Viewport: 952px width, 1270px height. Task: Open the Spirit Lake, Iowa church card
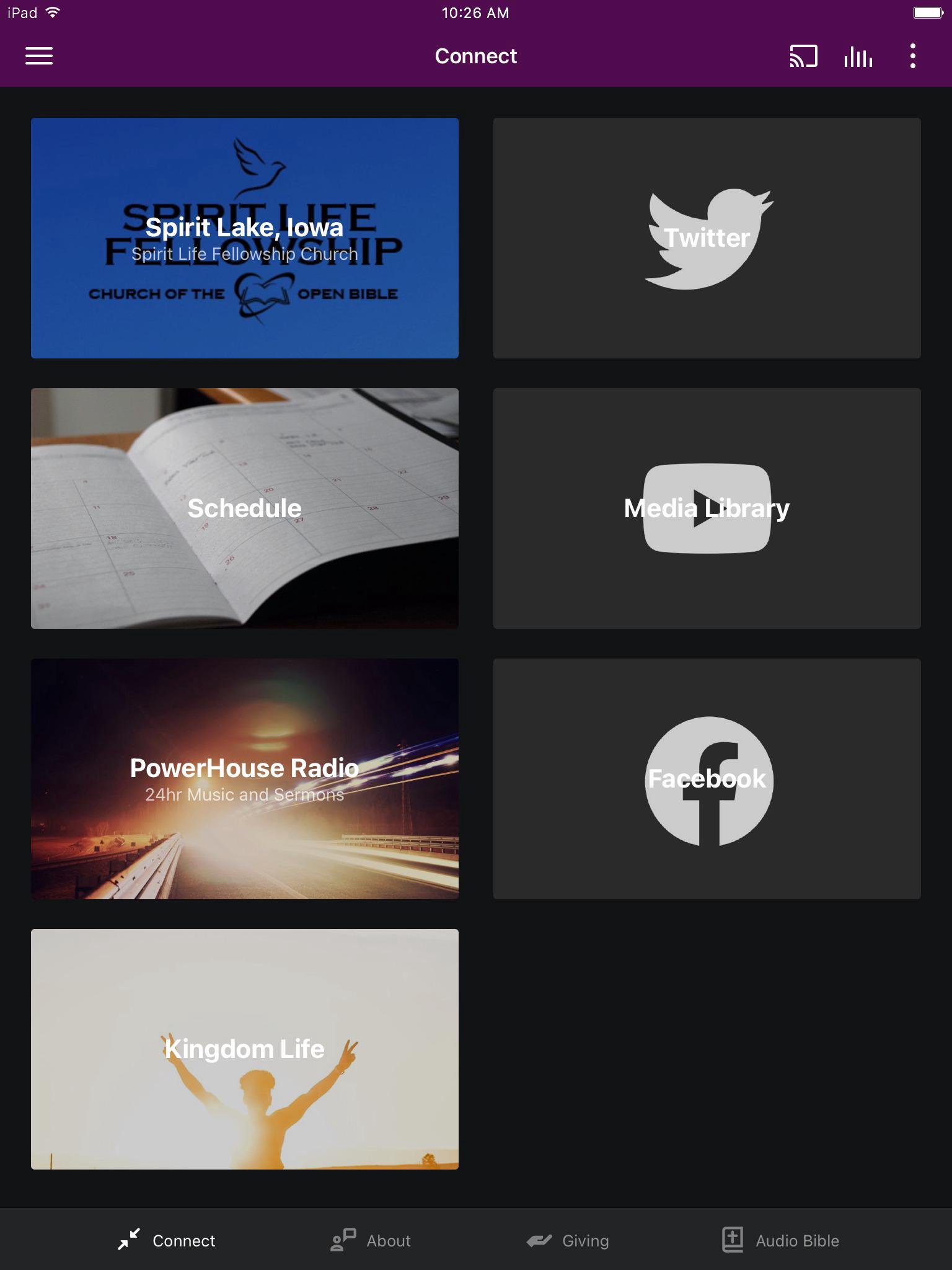click(245, 238)
